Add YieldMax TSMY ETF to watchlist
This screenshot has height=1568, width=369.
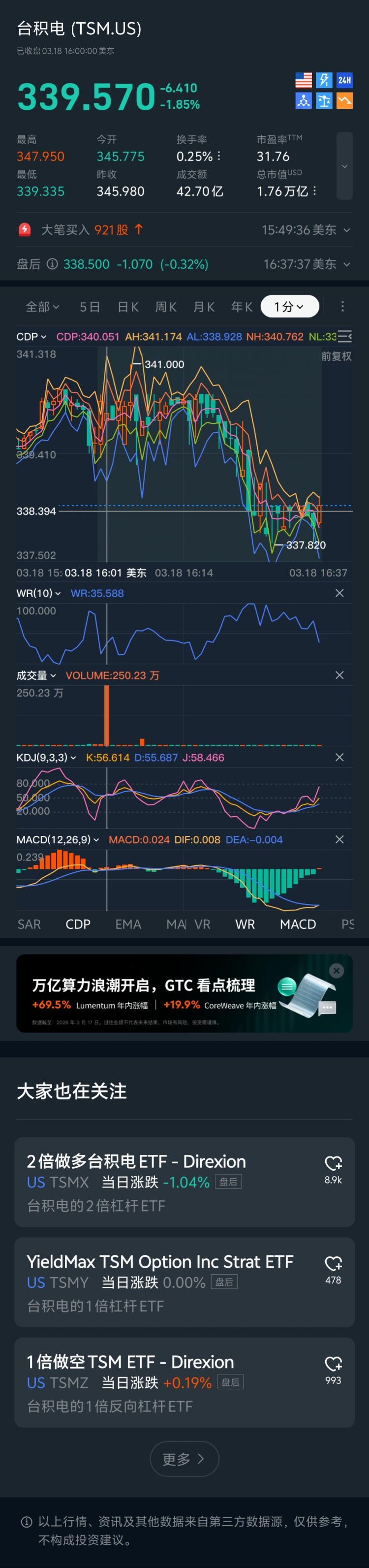coord(333,1264)
